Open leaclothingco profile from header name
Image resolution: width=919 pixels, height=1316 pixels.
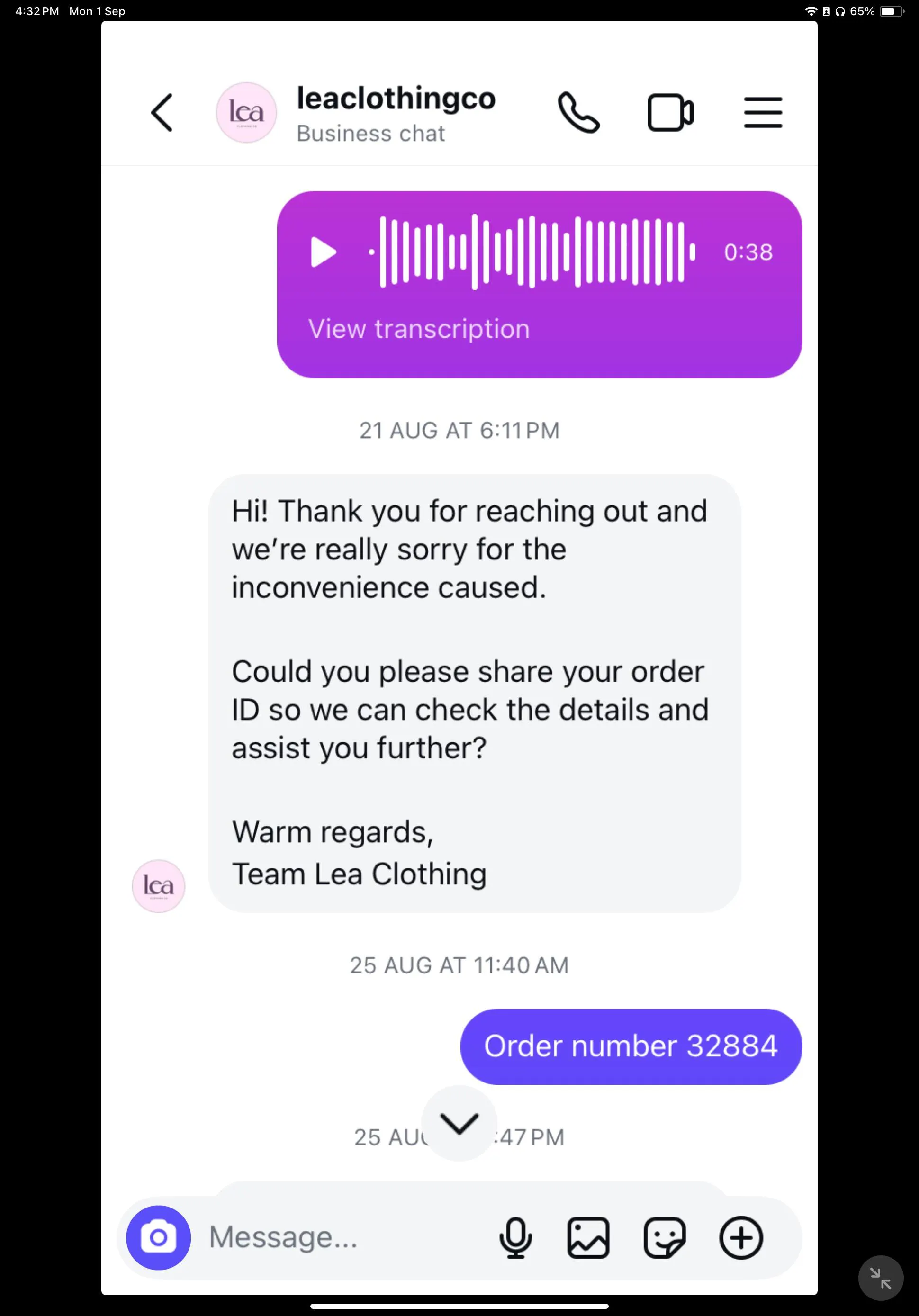[395, 99]
